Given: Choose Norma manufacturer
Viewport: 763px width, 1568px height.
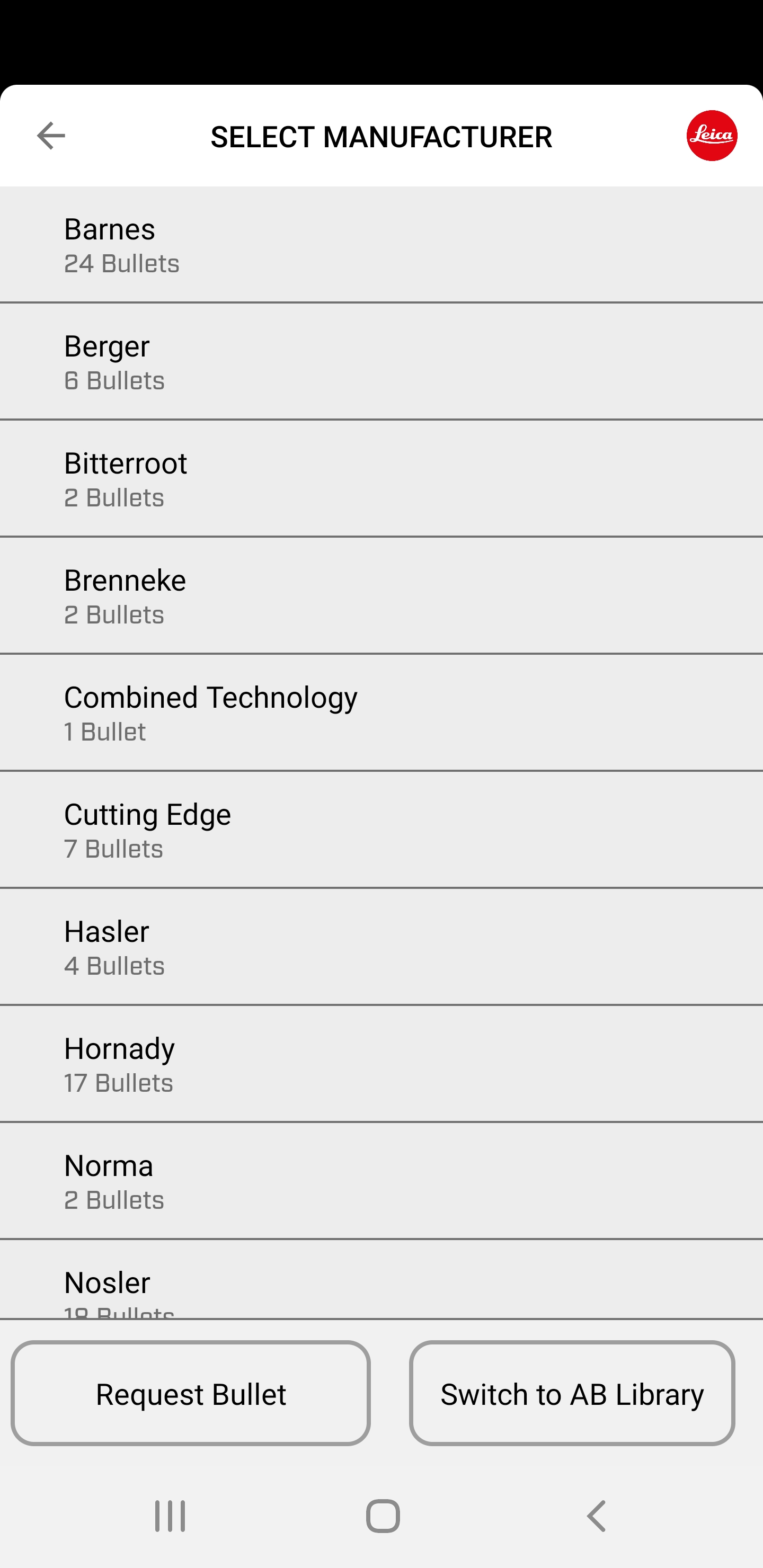Looking at the screenshot, I should pyautogui.click(x=381, y=1180).
